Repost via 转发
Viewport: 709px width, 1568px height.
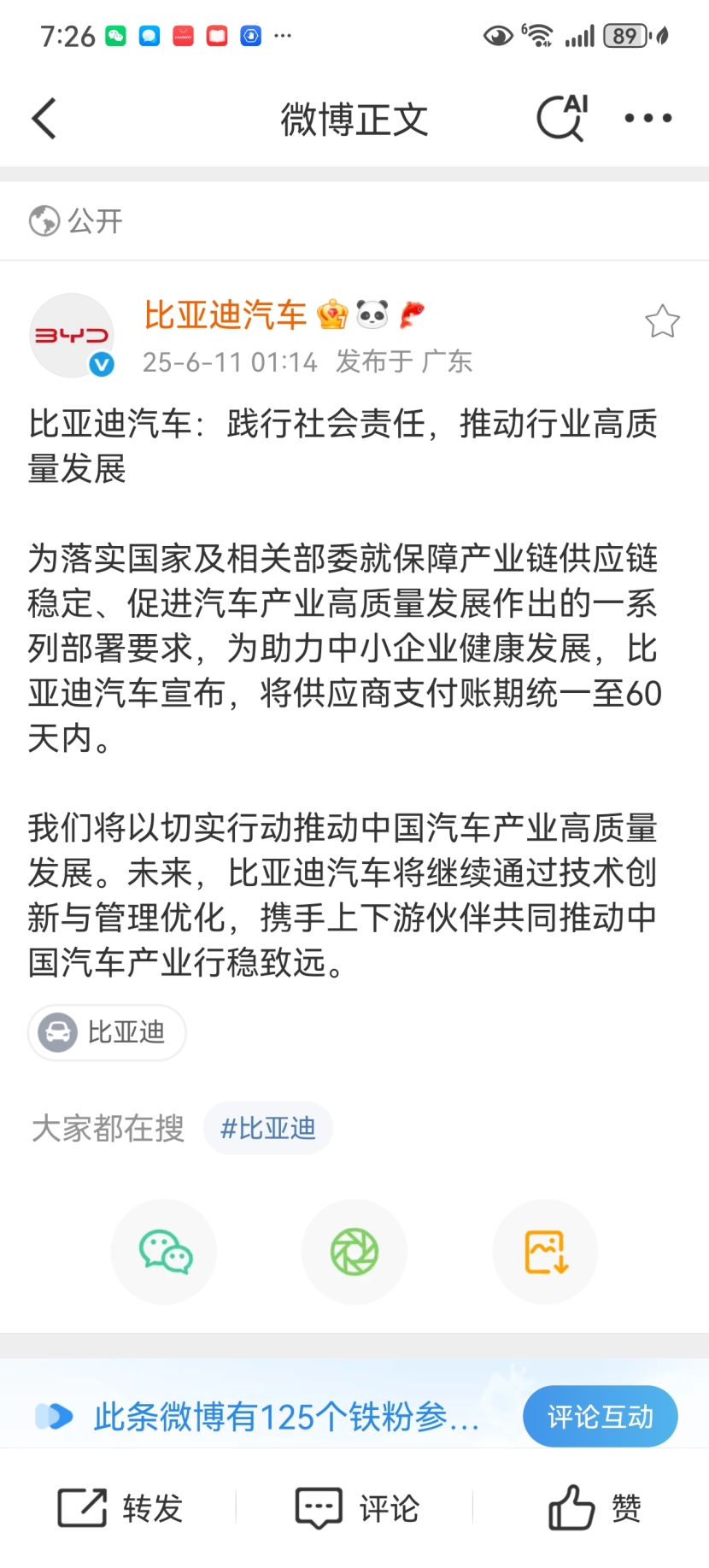[120, 1508]
